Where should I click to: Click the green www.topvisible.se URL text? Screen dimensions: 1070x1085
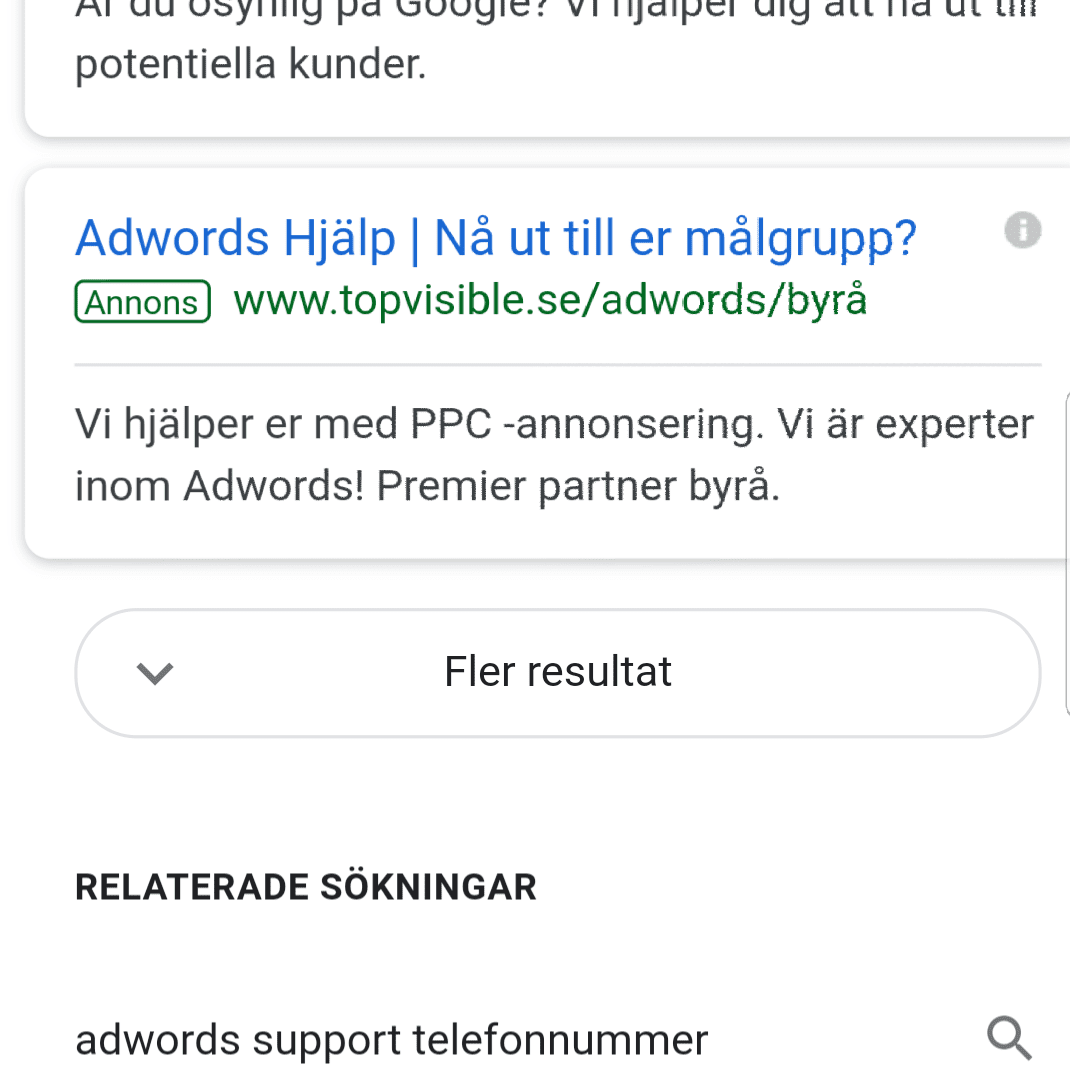click(x=549, y=300)
